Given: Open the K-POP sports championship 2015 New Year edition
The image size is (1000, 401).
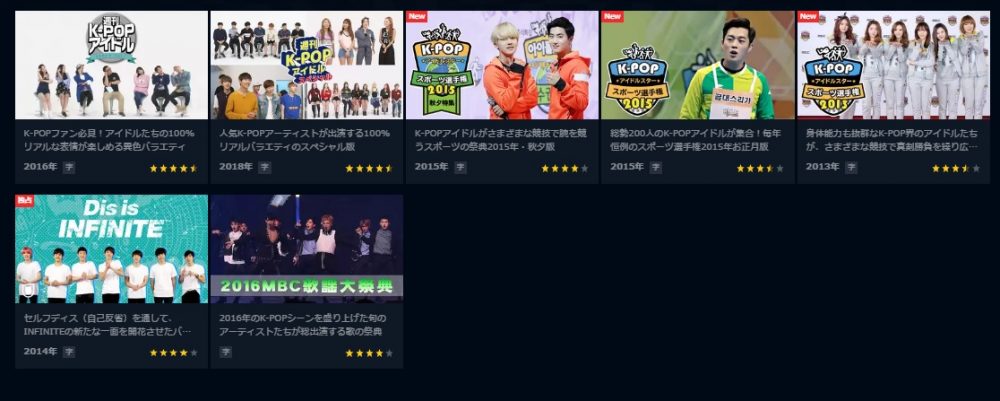Looking at the screenshot, I should (697, 66).
